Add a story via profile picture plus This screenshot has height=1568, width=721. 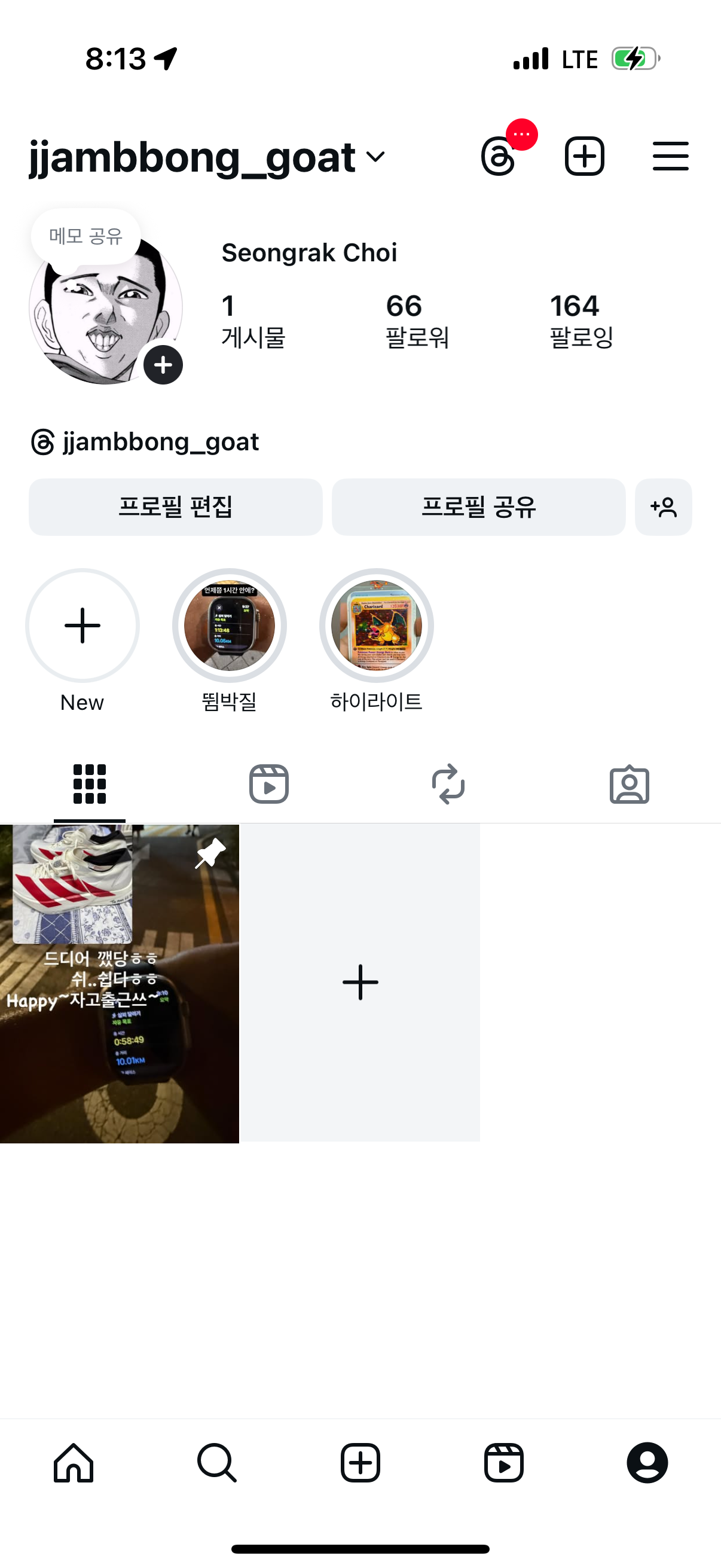coord(163,365)
